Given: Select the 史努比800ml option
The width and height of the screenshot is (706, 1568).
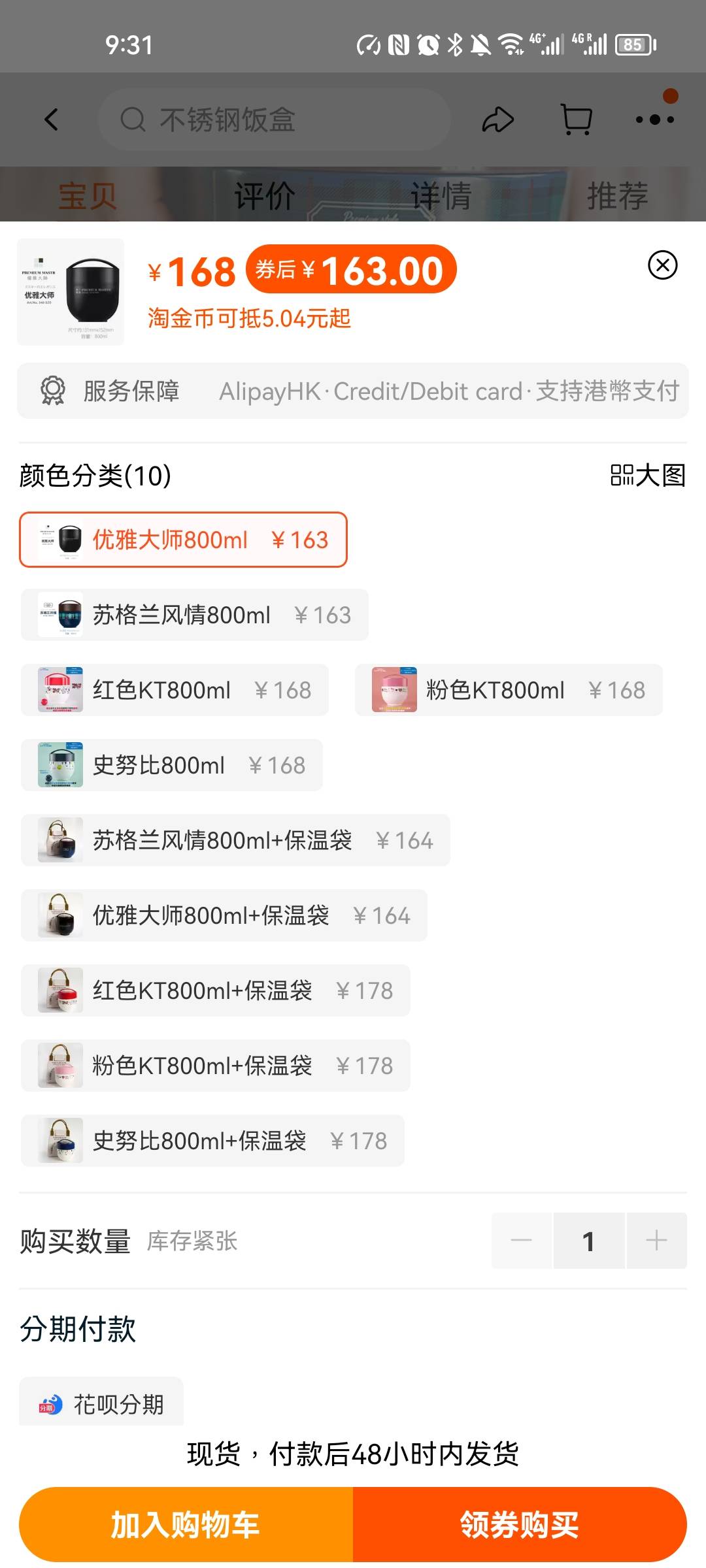Looking at the screenshot, I should (172, 765).
